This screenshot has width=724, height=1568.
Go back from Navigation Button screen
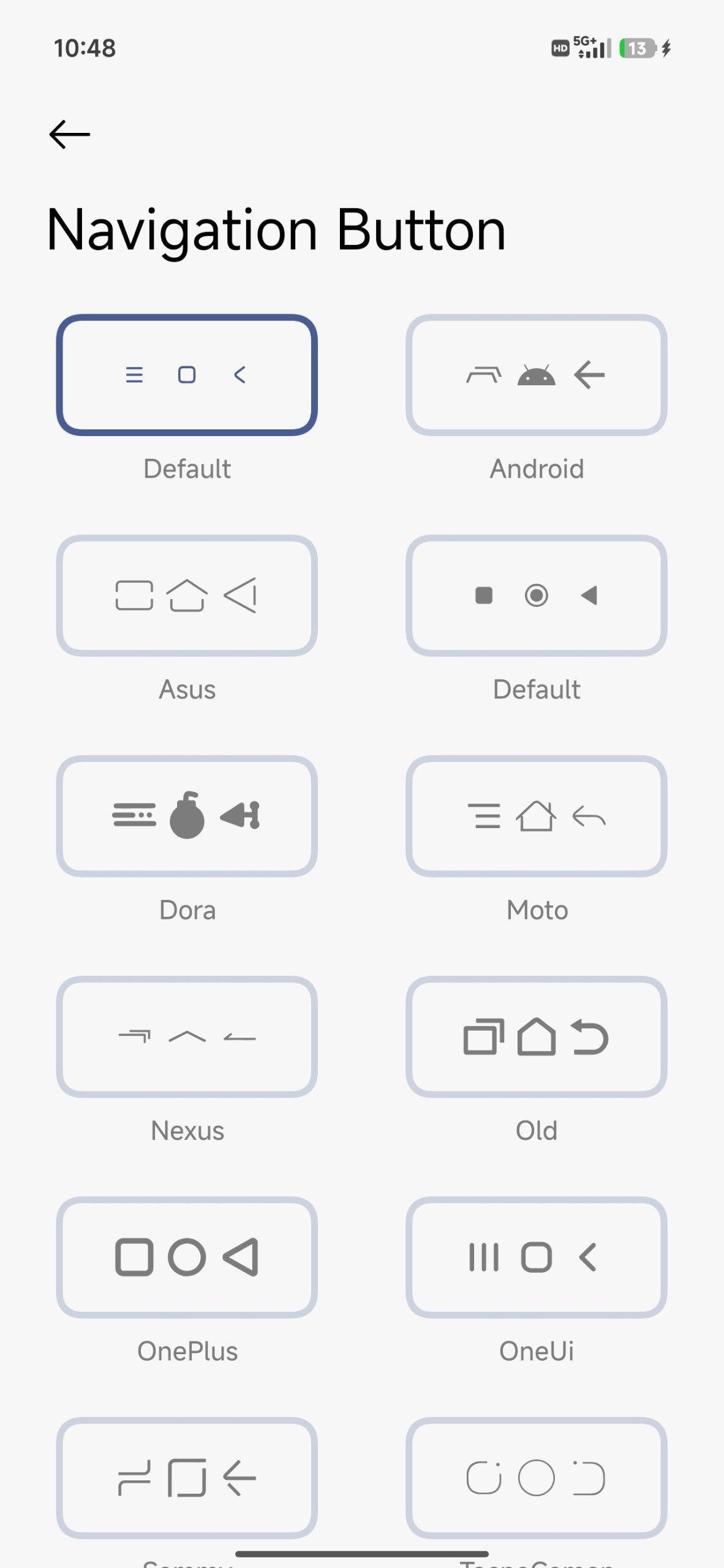pyautogui.click(x=70, y=134)
